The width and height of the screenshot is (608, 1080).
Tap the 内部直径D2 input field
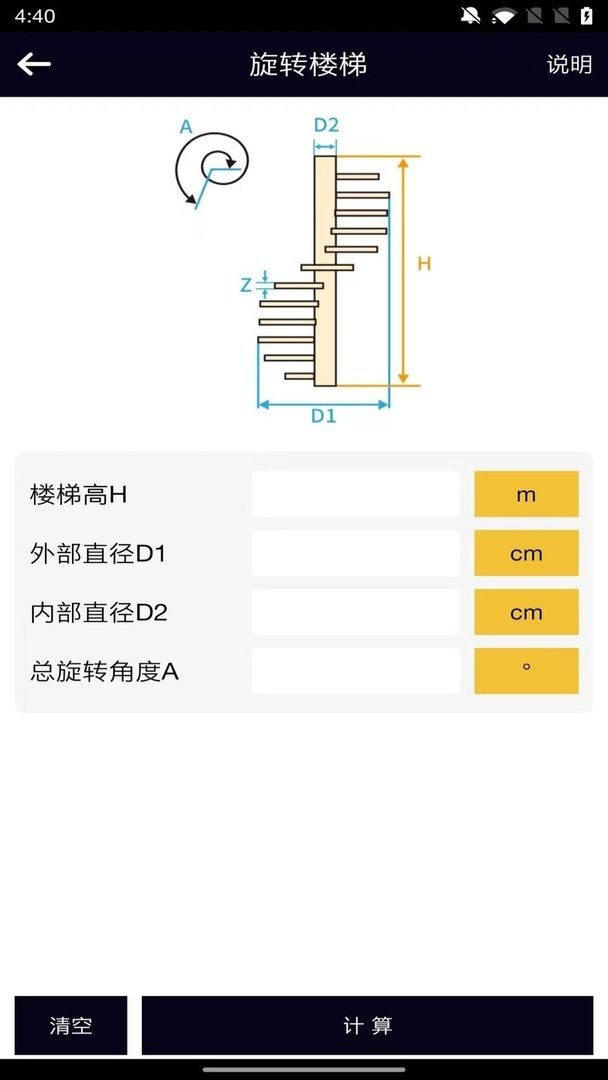pos(355,612)
